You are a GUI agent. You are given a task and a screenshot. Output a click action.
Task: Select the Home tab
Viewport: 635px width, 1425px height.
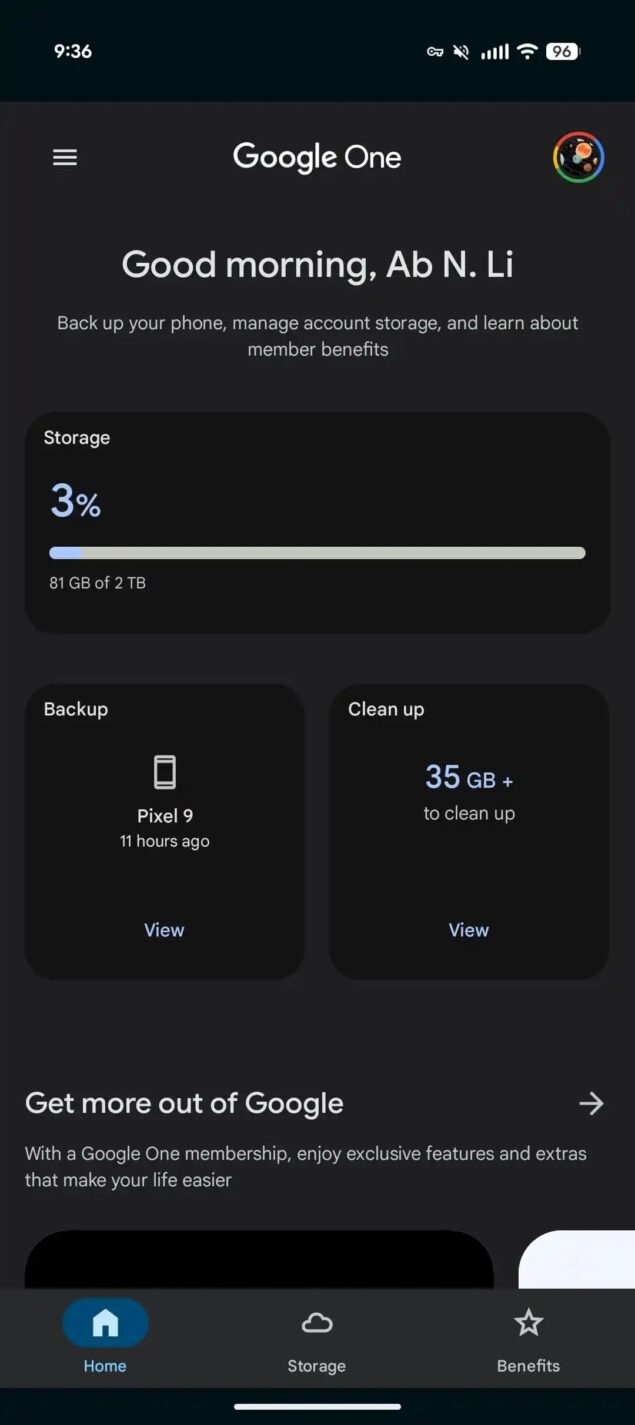[x=105, y=1340]
